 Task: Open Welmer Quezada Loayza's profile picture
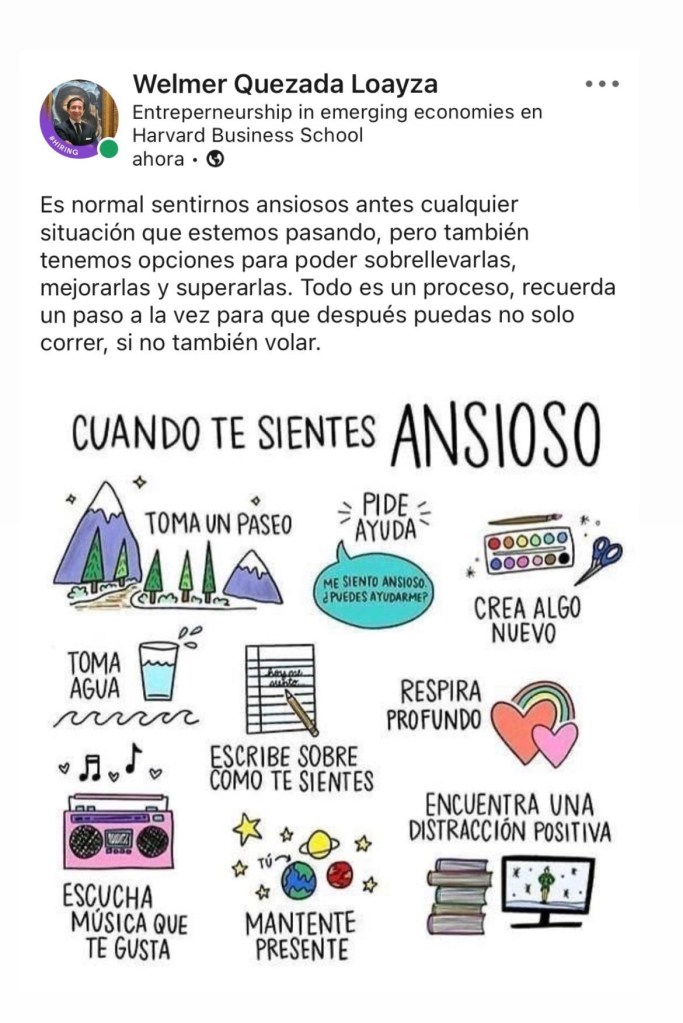(78, 119)
